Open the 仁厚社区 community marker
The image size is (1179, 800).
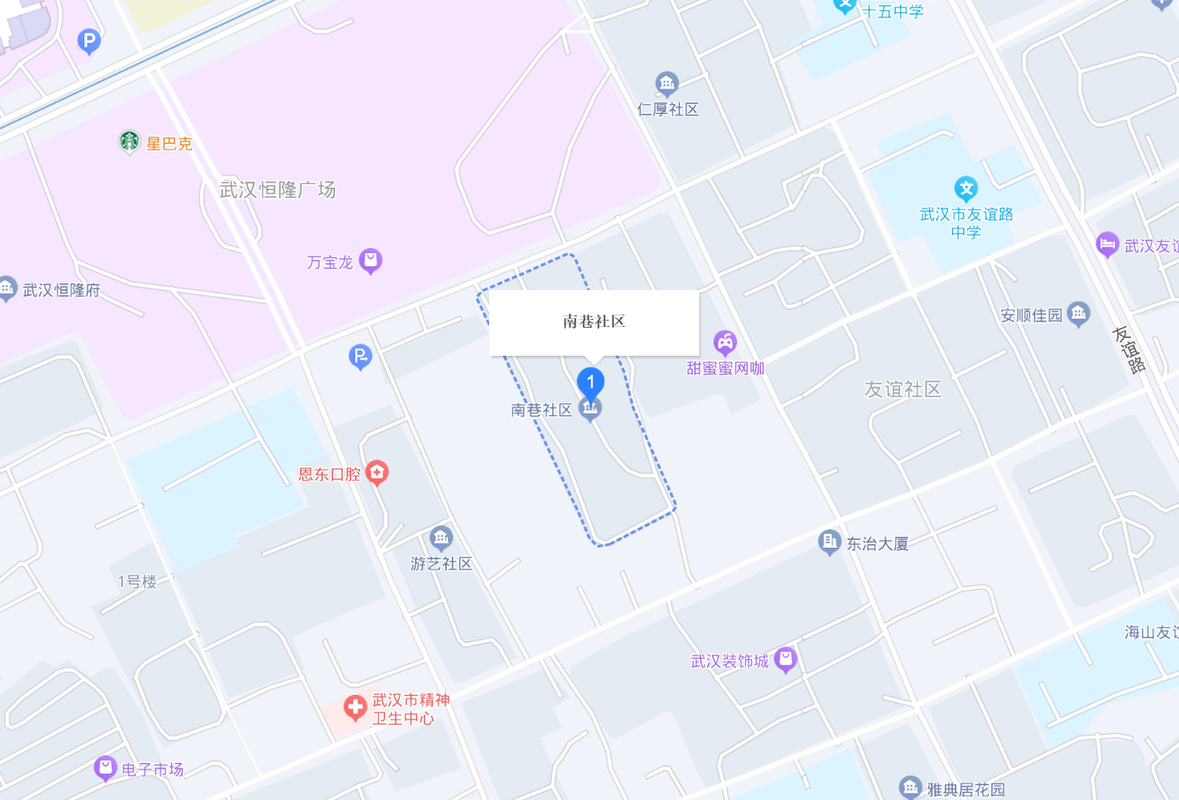tap(667, 84)
